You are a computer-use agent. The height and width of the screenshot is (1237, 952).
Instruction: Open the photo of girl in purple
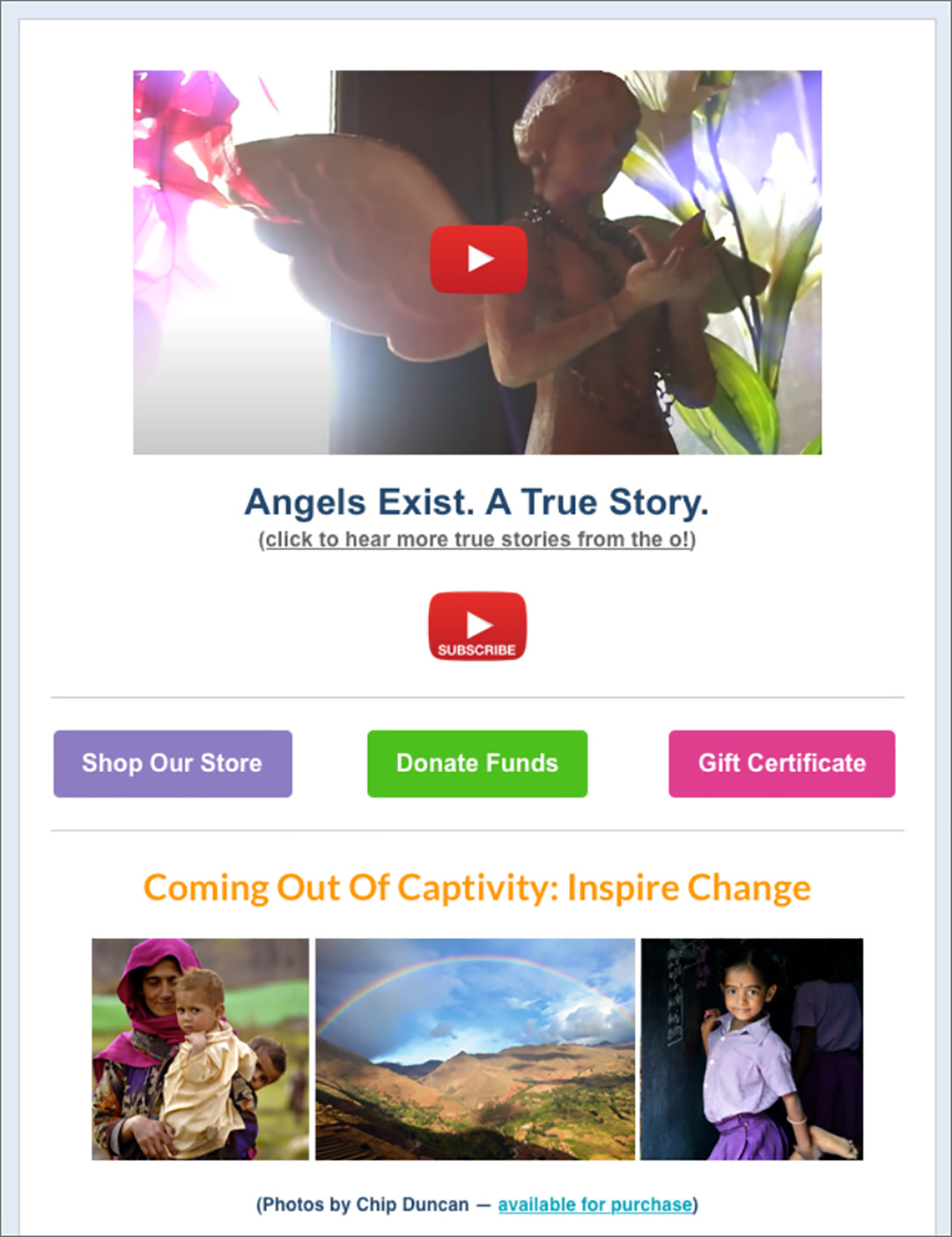click(x=752, y=1049)
